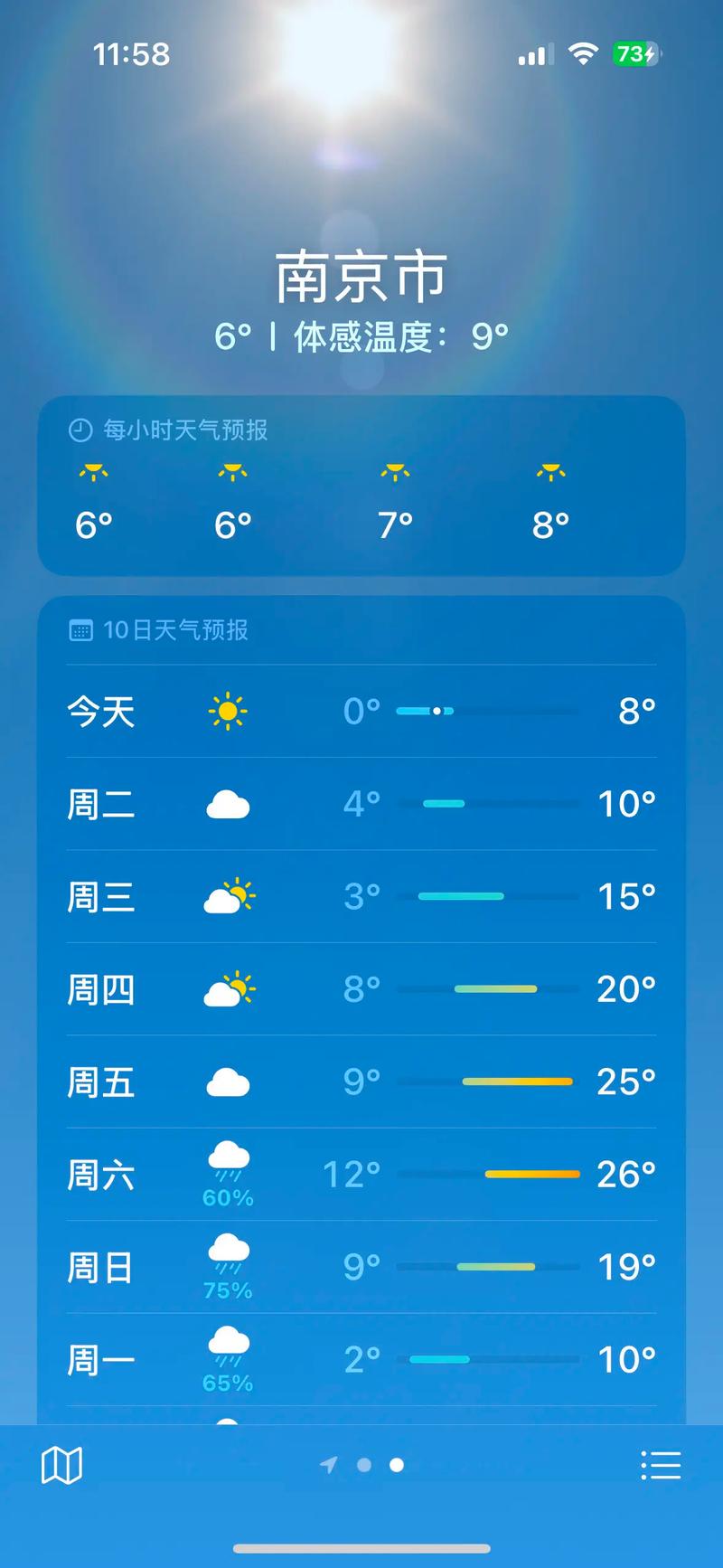723x1568 pixels.
Task: Tap the Wi-Fi indicator in status bar
Action: 583,54
